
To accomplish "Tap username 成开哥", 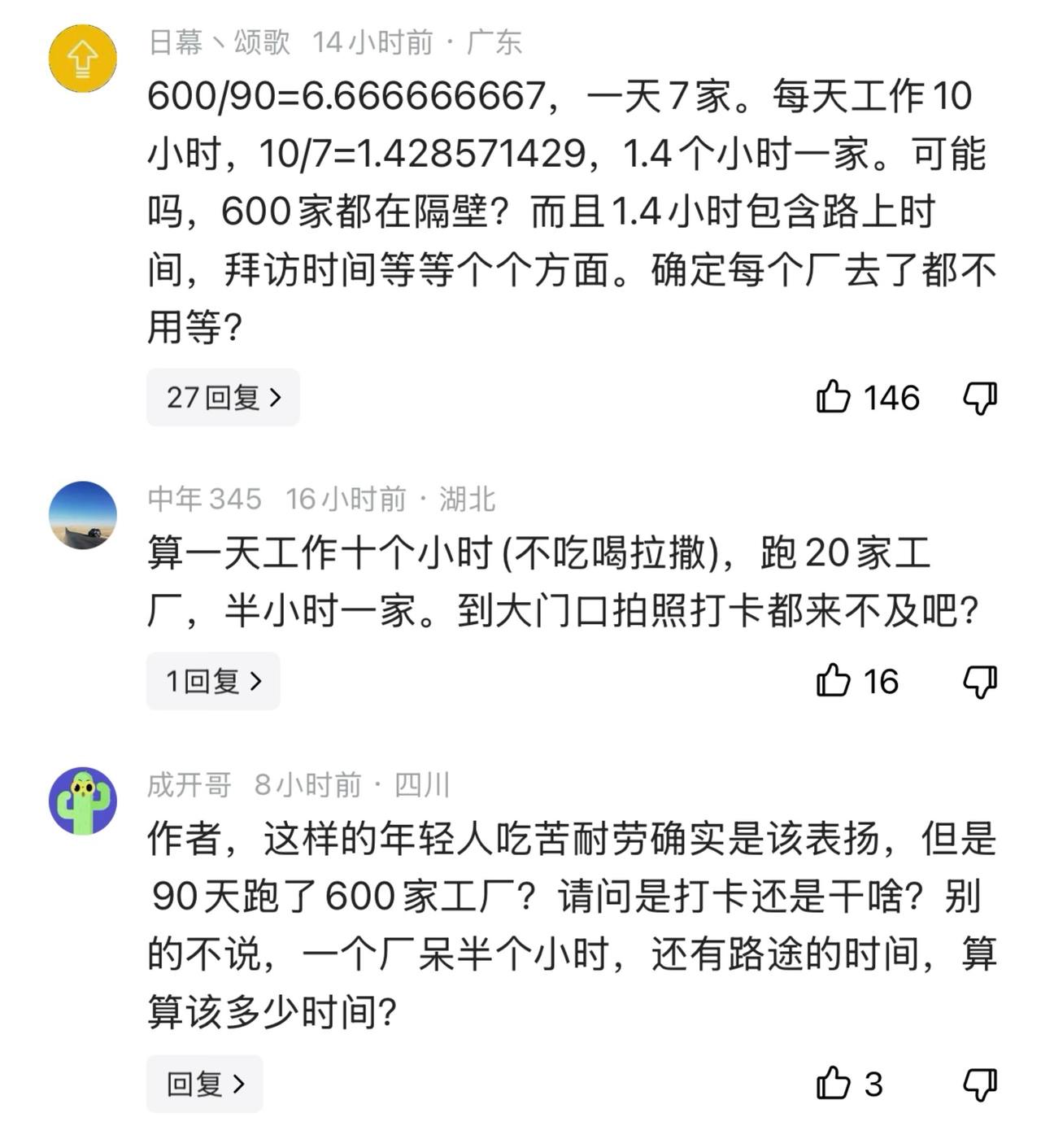I will pyautogui.click(x=189, y=785).
